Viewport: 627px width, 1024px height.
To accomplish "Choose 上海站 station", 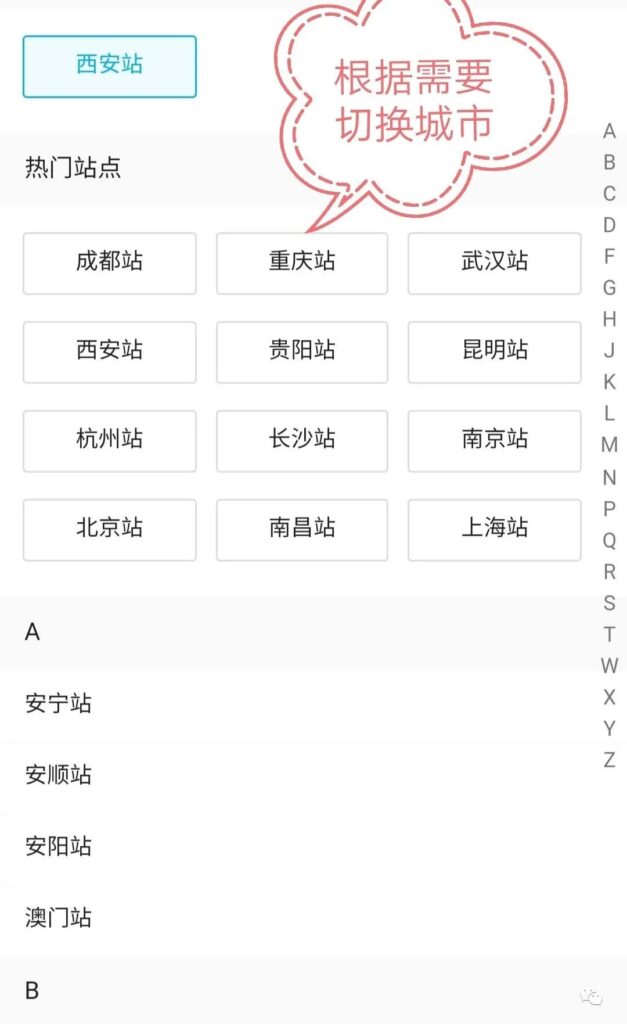I will (494, 530).
